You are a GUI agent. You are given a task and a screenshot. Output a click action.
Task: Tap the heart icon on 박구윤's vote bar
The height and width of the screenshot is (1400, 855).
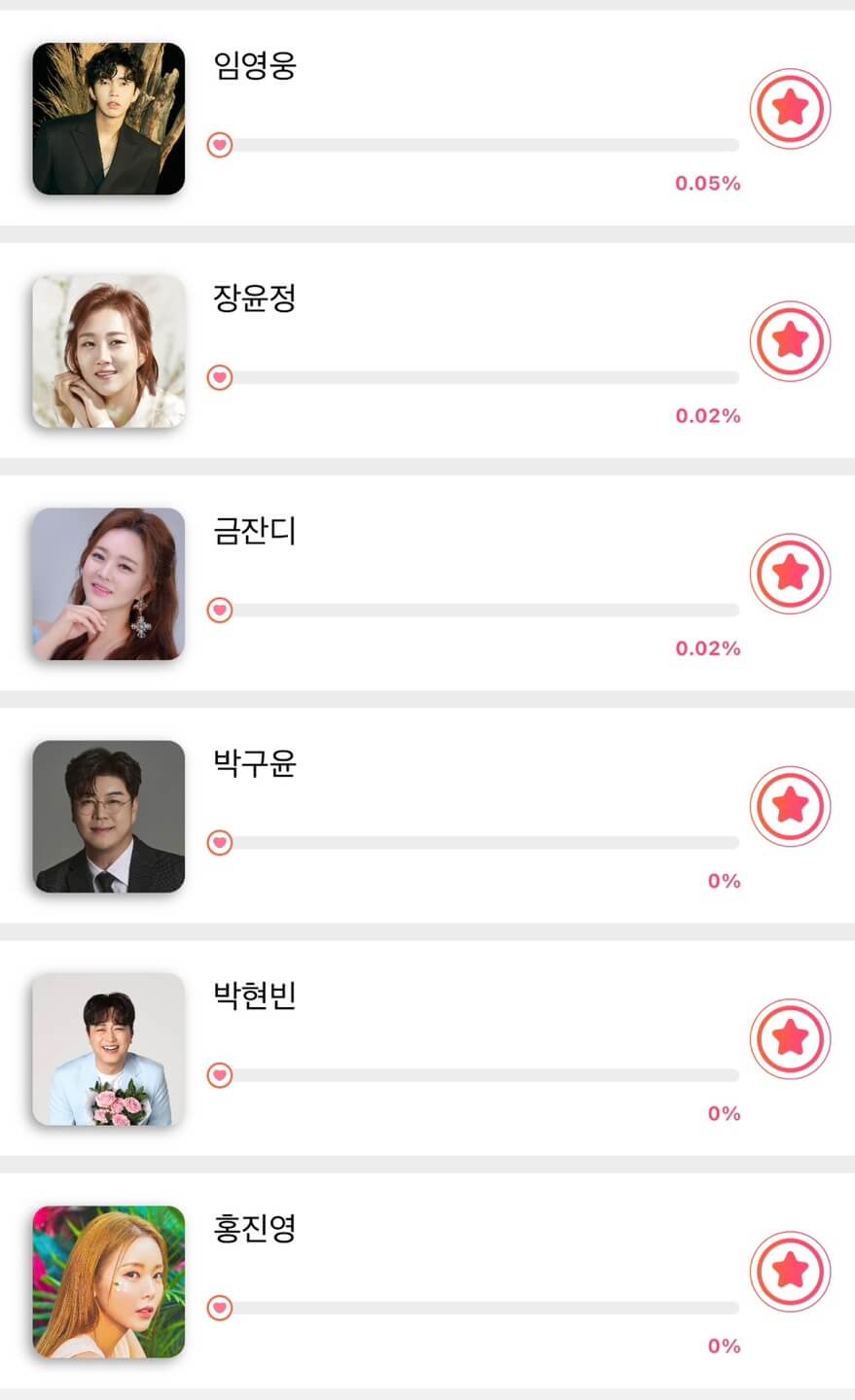pyautogui.click(x=221, y=843)
